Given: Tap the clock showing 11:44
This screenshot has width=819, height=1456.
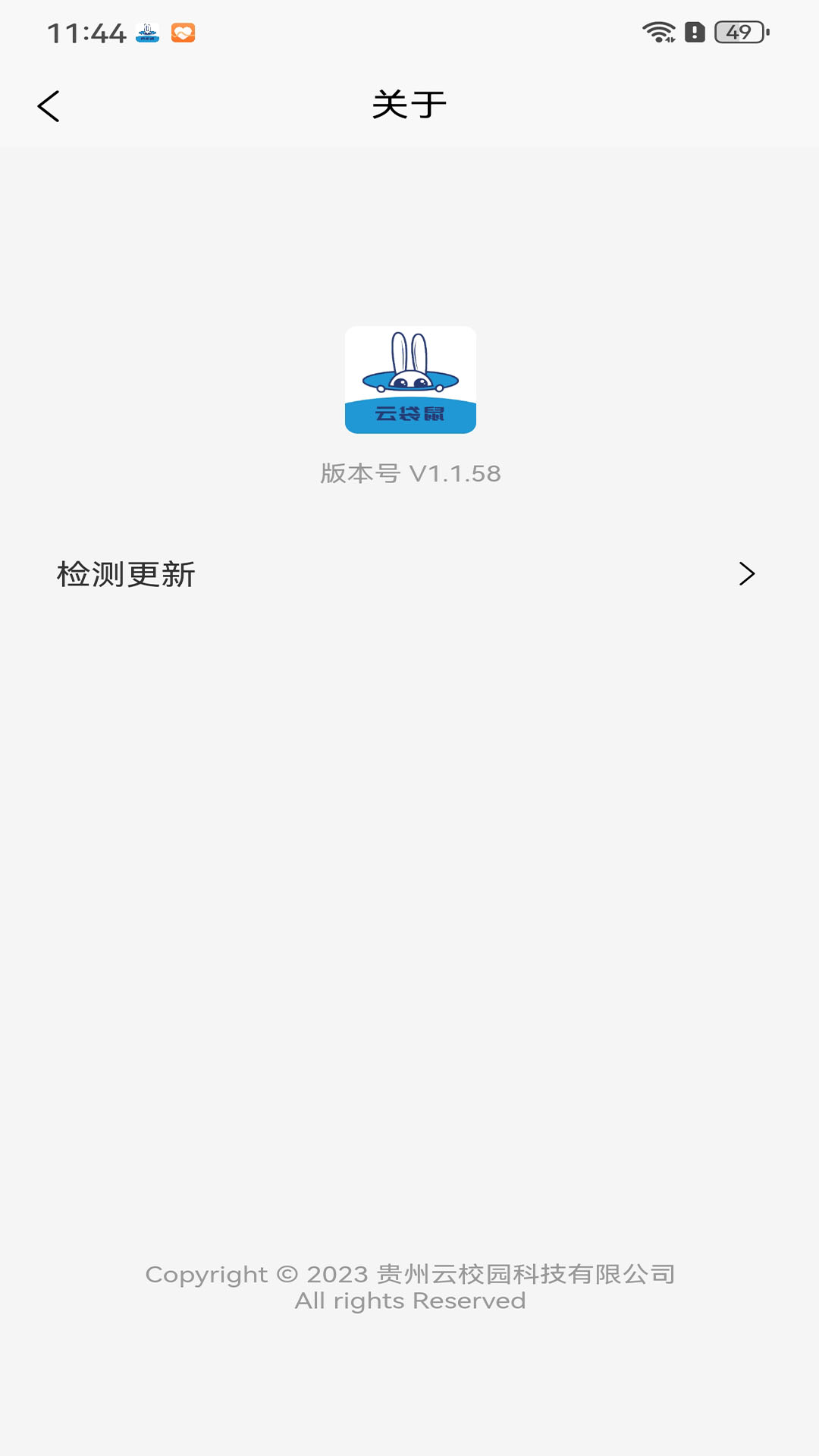Looking at the screenshot, I should (x=85, y=32).
